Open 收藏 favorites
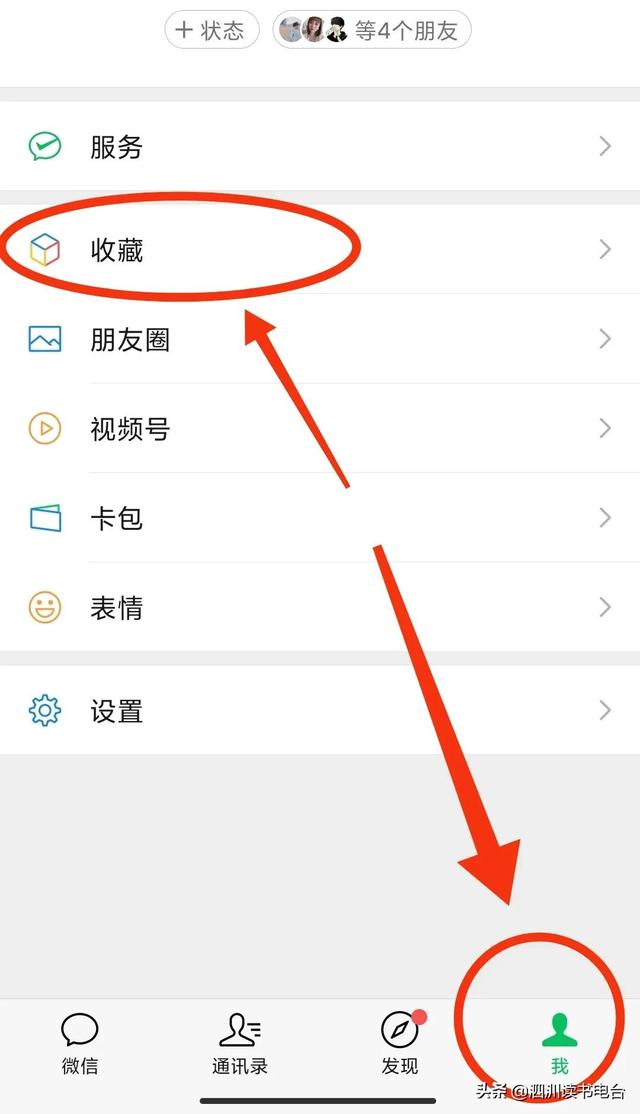Screen dimensions: 640x1114 [x=320, y=250]
